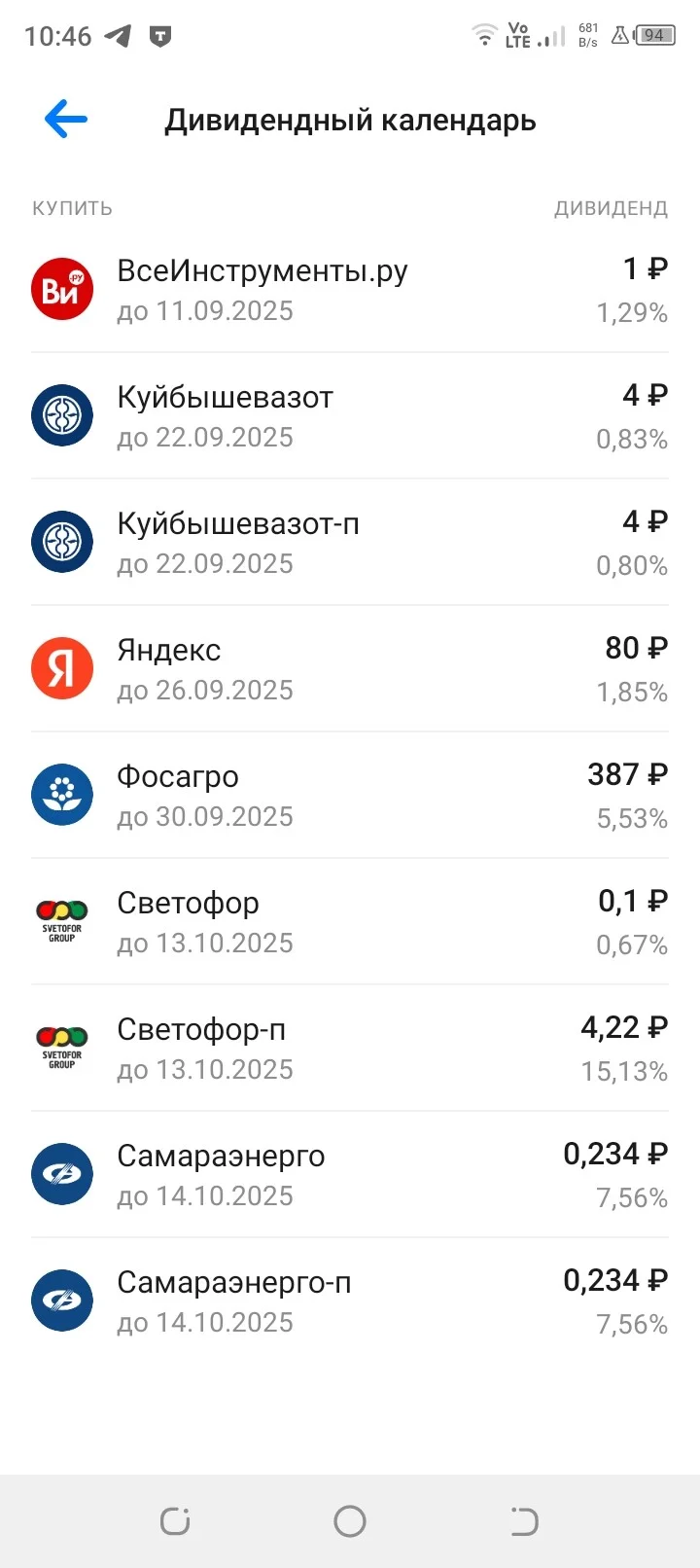Tap the system home button

pos(350,1521)
